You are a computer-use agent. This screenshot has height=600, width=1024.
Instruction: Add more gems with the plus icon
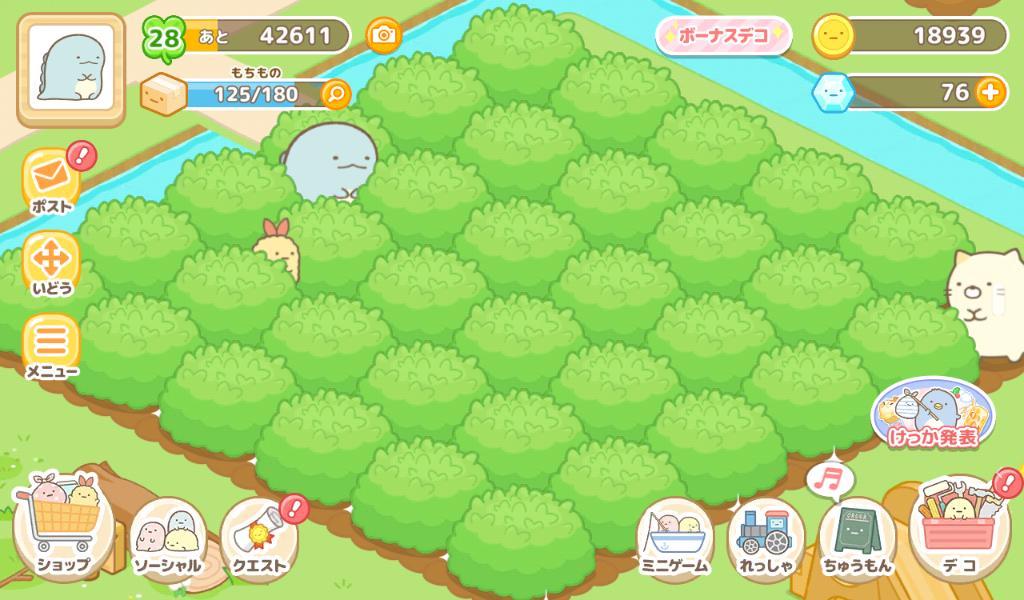(x=990, y=92)
